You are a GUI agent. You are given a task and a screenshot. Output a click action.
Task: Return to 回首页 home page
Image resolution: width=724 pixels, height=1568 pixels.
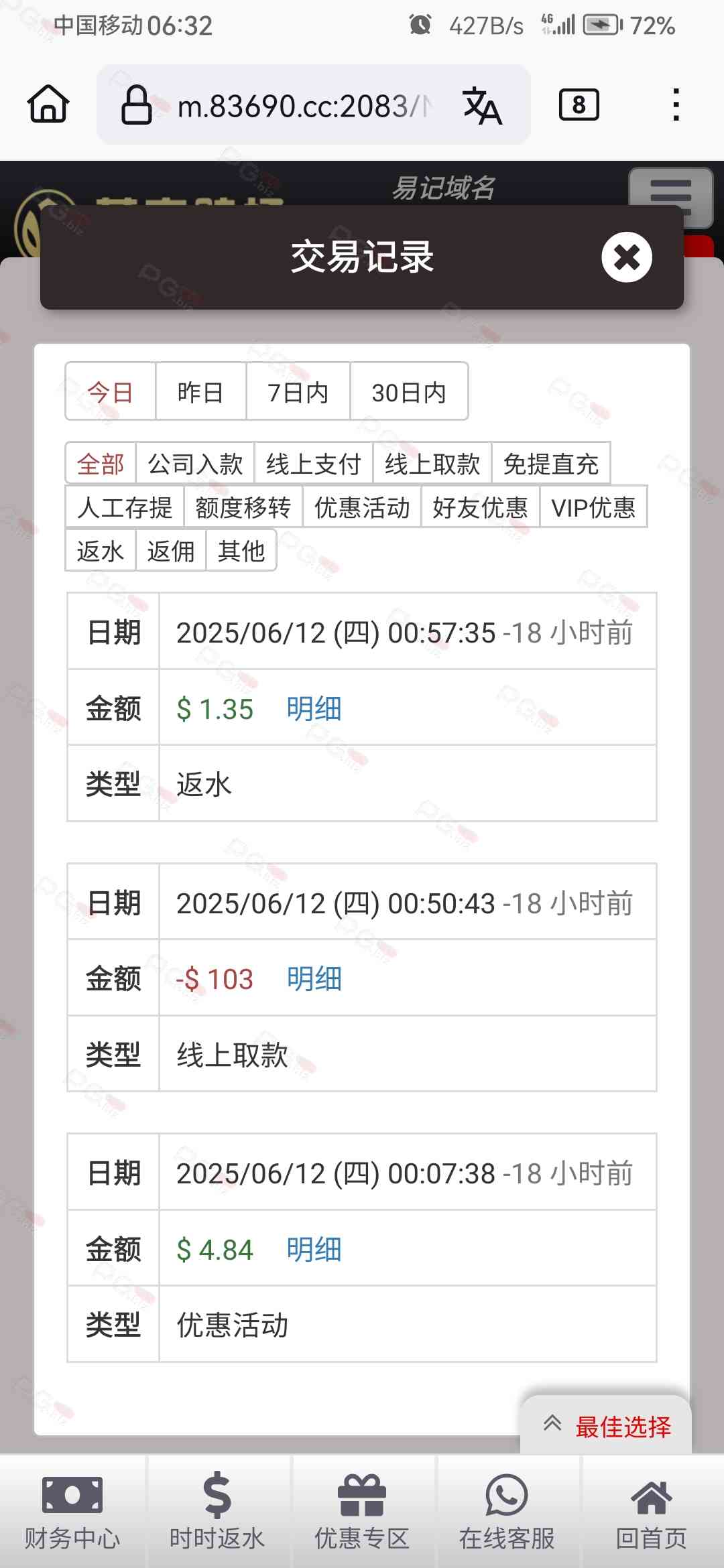tap(652, 1512)
